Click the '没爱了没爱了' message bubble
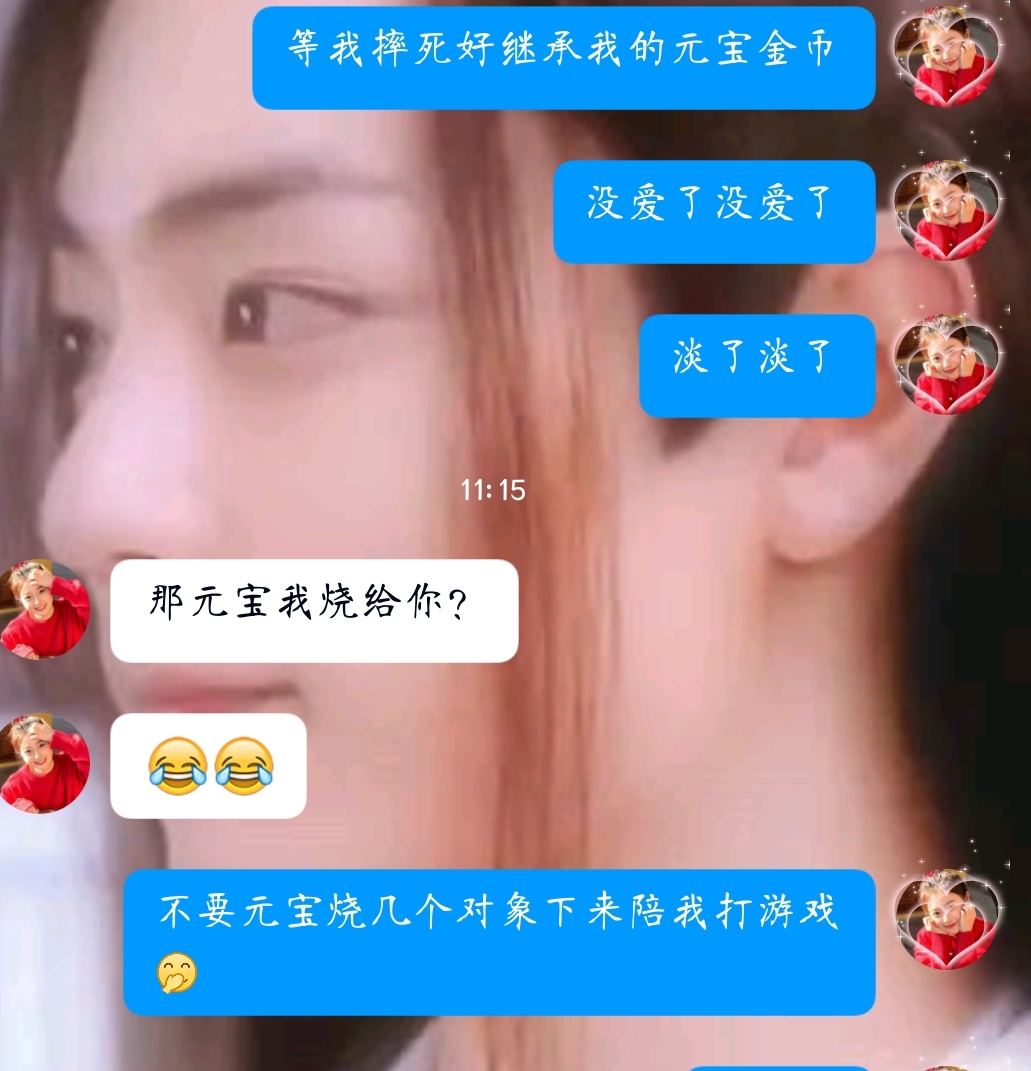This screenshot has width=1031, height=1071. tap(714, 212)
